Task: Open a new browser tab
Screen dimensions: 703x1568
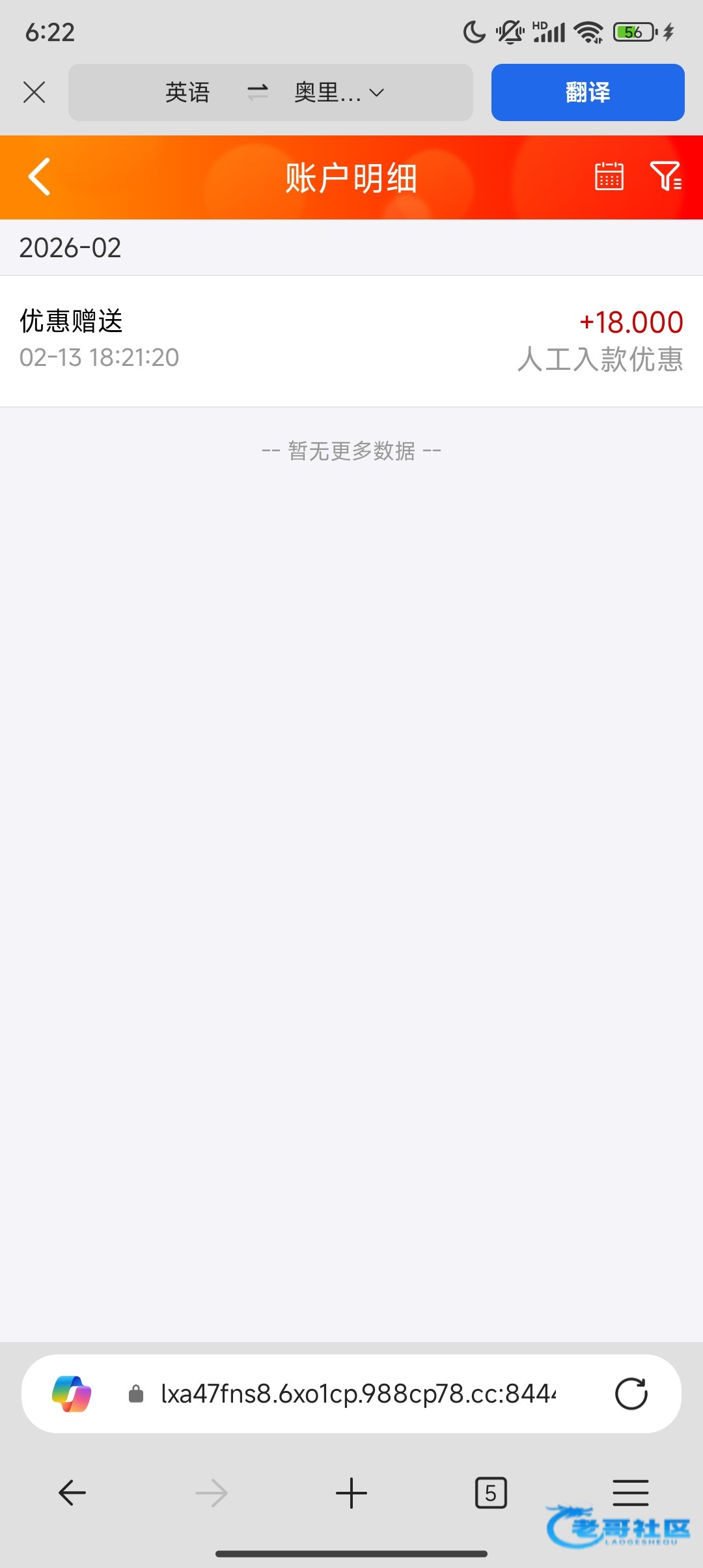Action: point(351,1493)
